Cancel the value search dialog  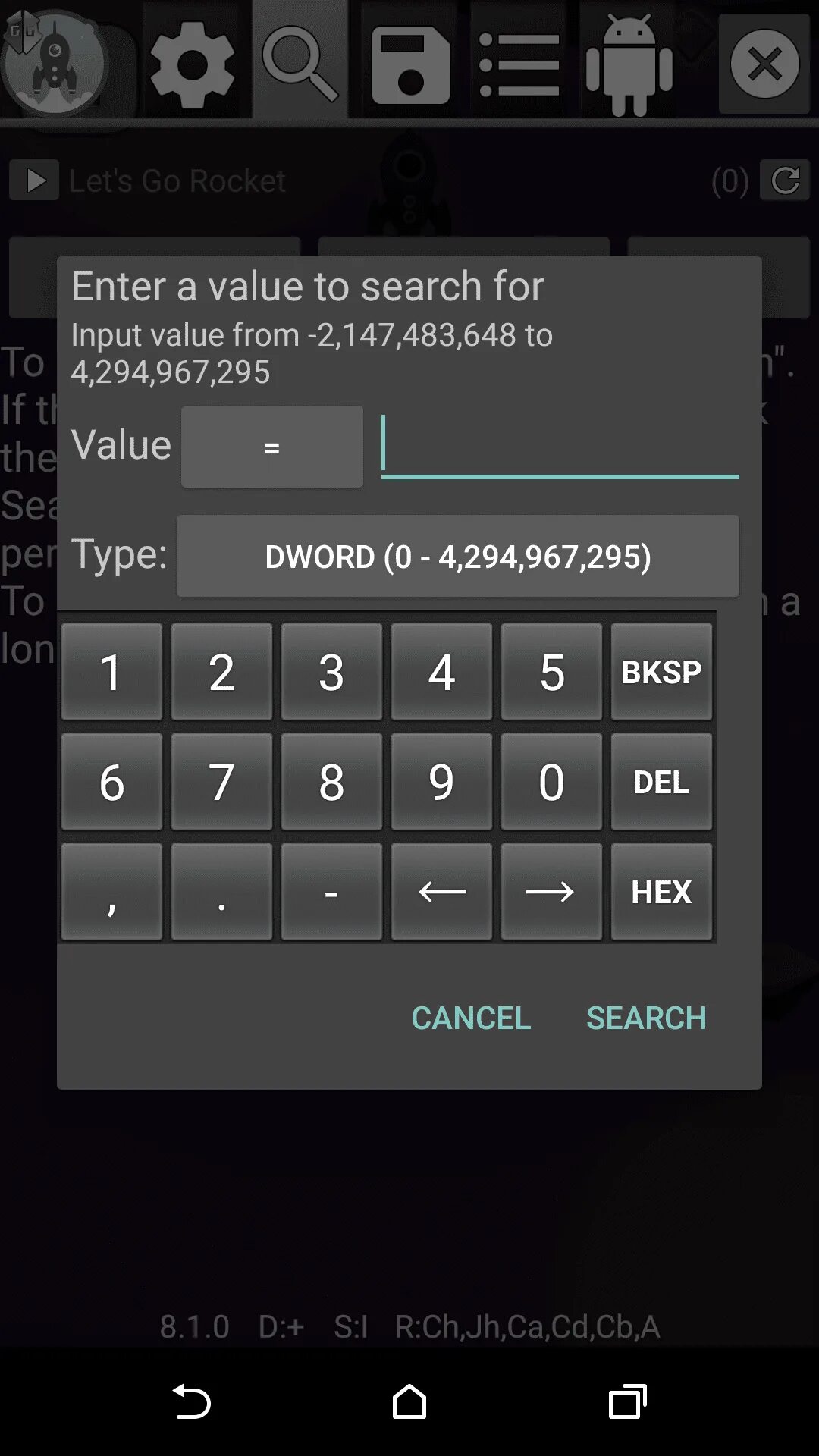click(x=471, y=1018)
